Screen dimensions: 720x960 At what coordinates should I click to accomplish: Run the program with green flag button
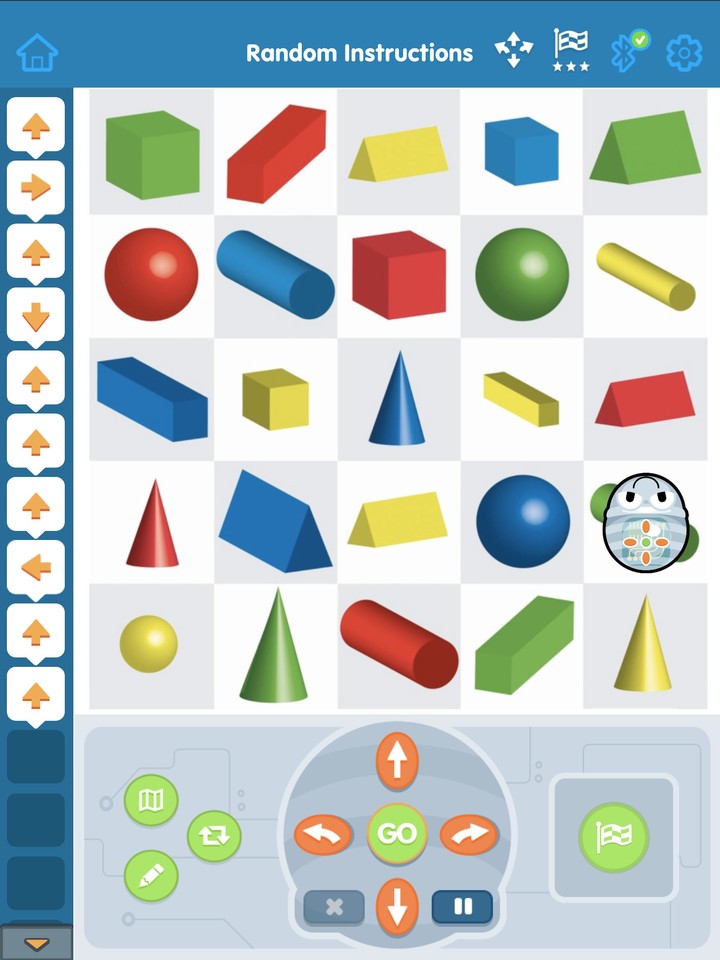point(614,837)
